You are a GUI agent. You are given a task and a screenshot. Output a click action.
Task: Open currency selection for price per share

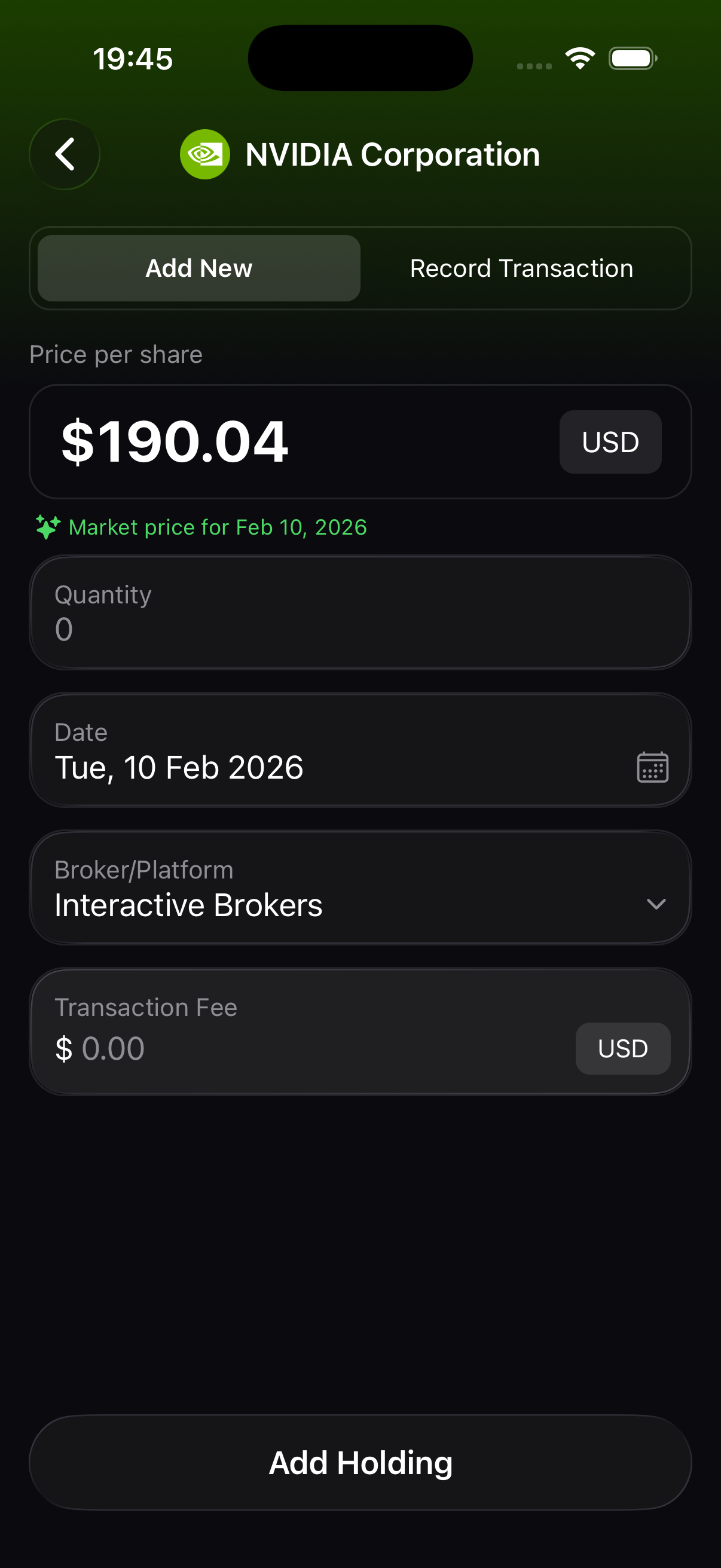pyautogui.click(x=610, y=442)
